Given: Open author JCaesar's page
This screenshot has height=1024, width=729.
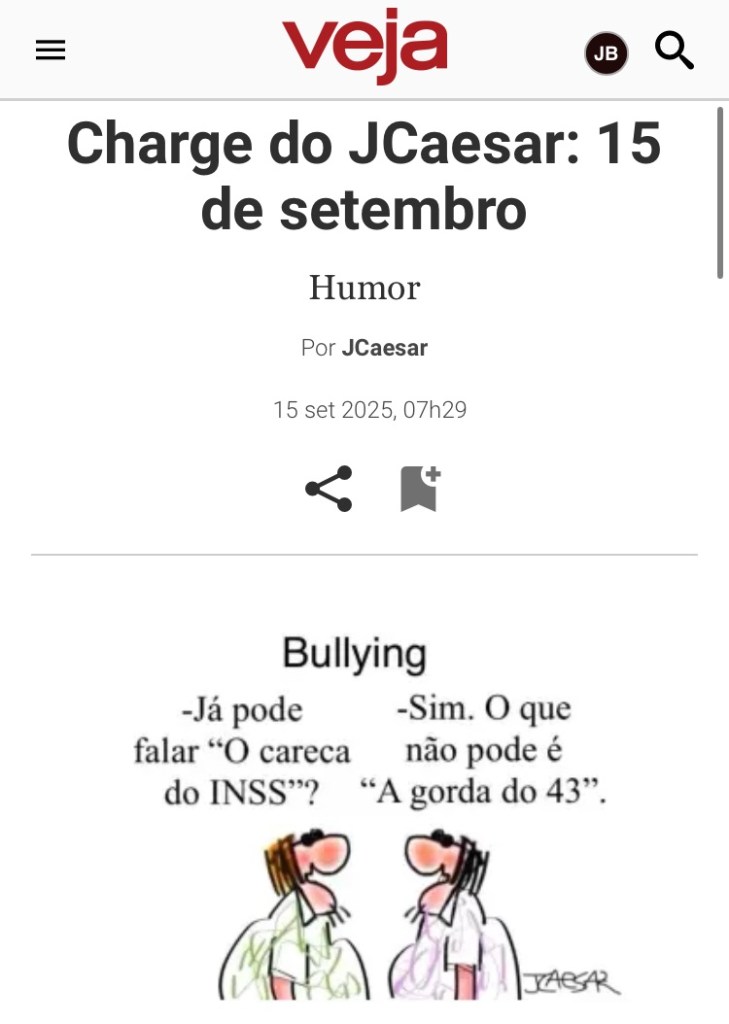Looking at the screenshot, I should pyautogui.click(x=384, y=348).
